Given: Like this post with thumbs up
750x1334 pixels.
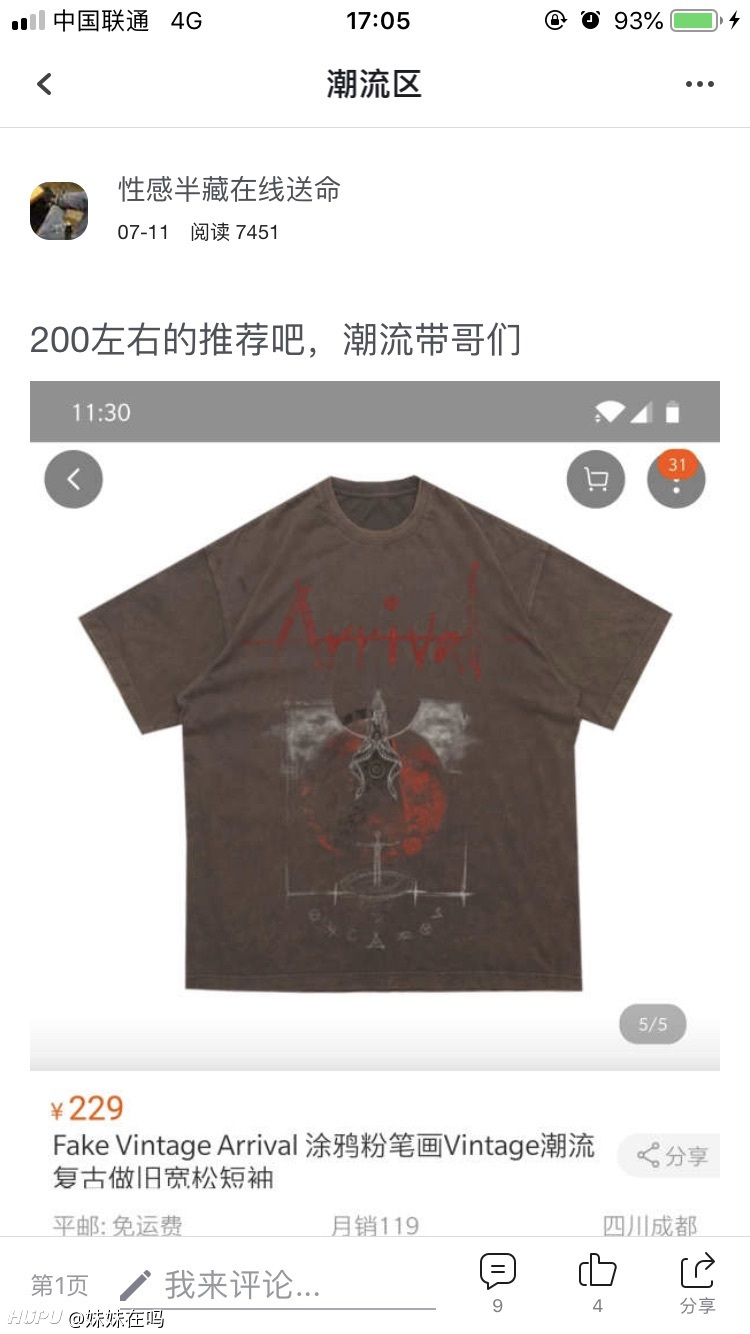Looking at the screenshot, I should pyautogui.click(x=597, y=1281).
